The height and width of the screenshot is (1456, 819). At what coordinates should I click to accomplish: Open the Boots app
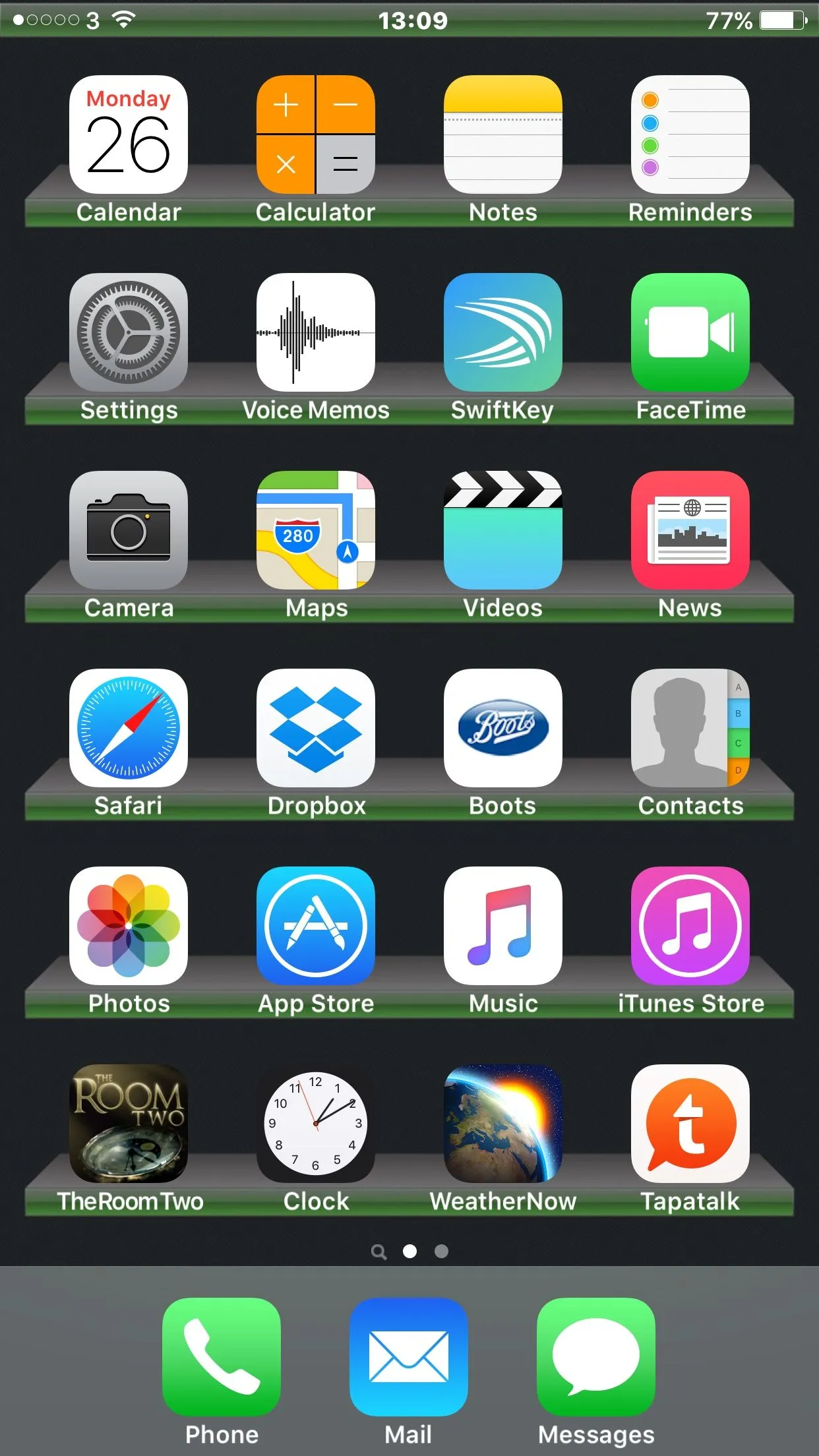(503, 728)
